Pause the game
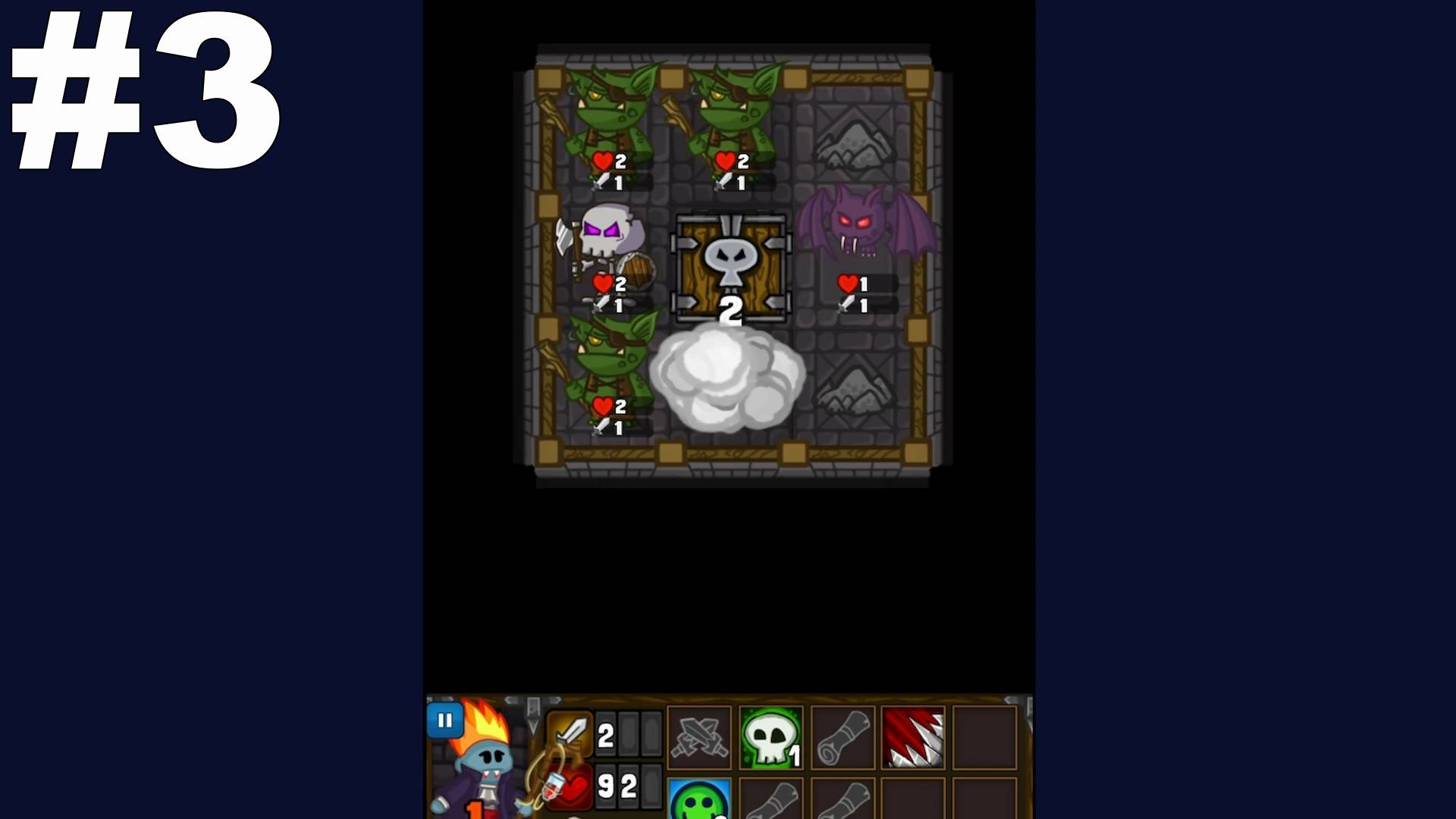Viewport: 1456px width, 819px height. tap(444, 720)
